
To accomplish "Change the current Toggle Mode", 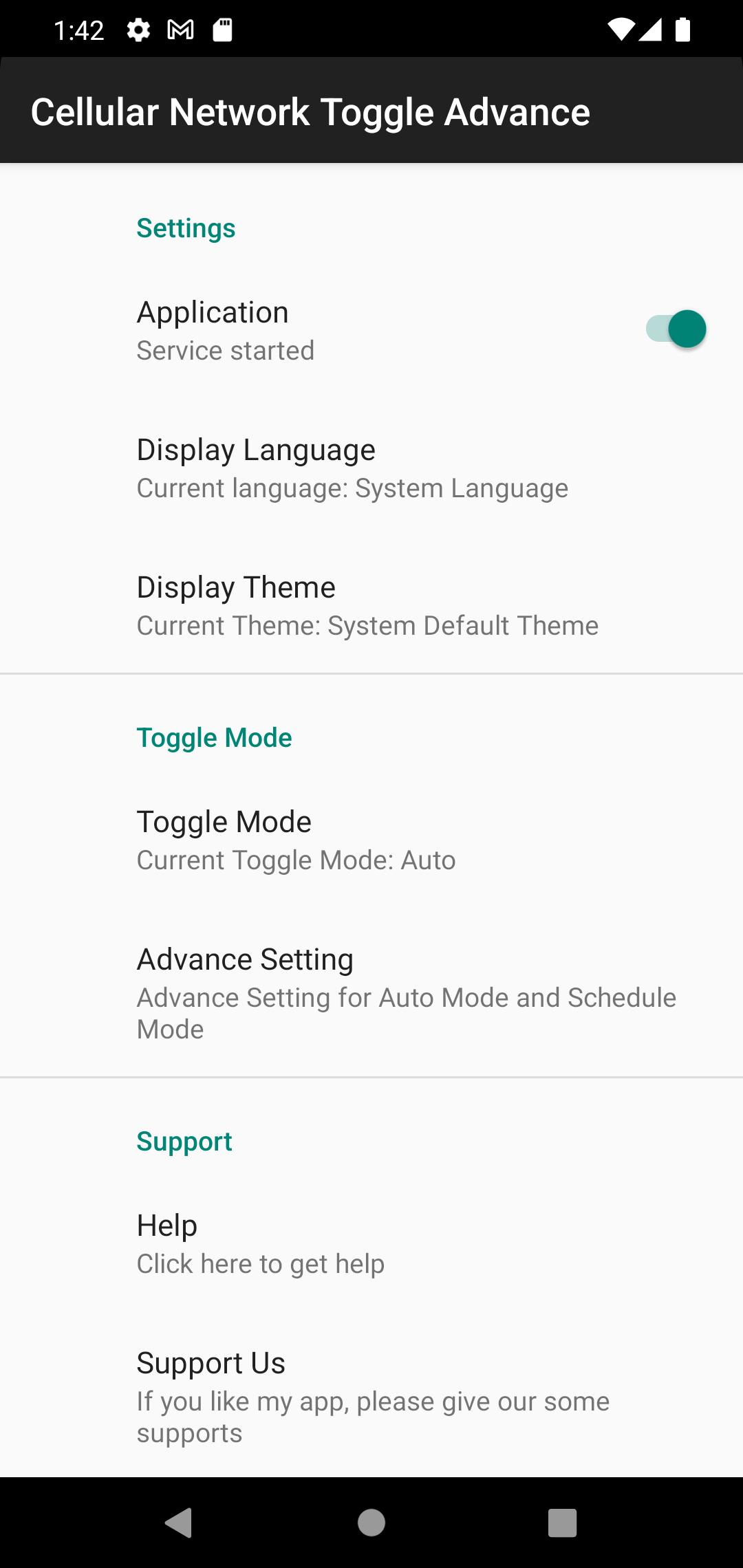I will tap(371, 840).
